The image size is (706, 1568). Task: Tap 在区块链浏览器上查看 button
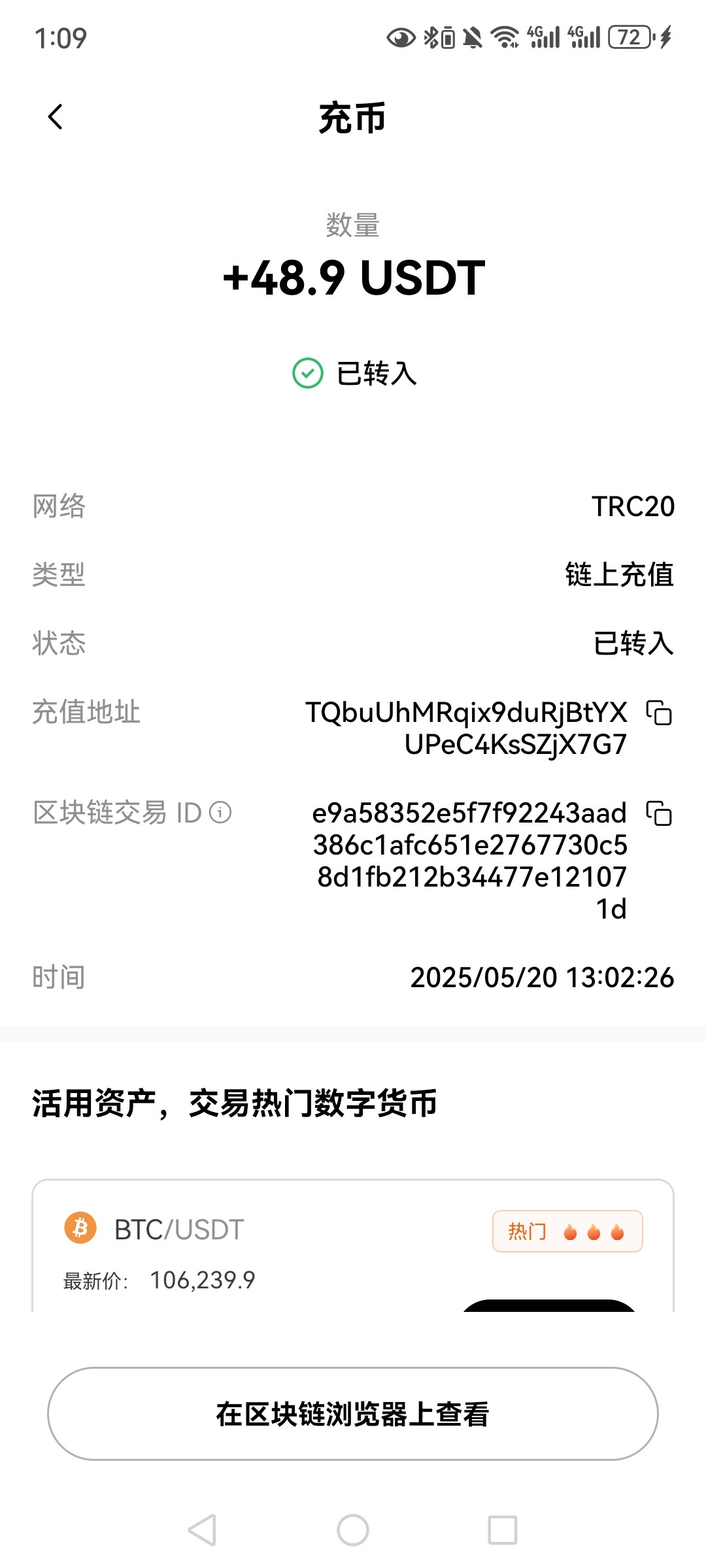tap(353, 1414)
